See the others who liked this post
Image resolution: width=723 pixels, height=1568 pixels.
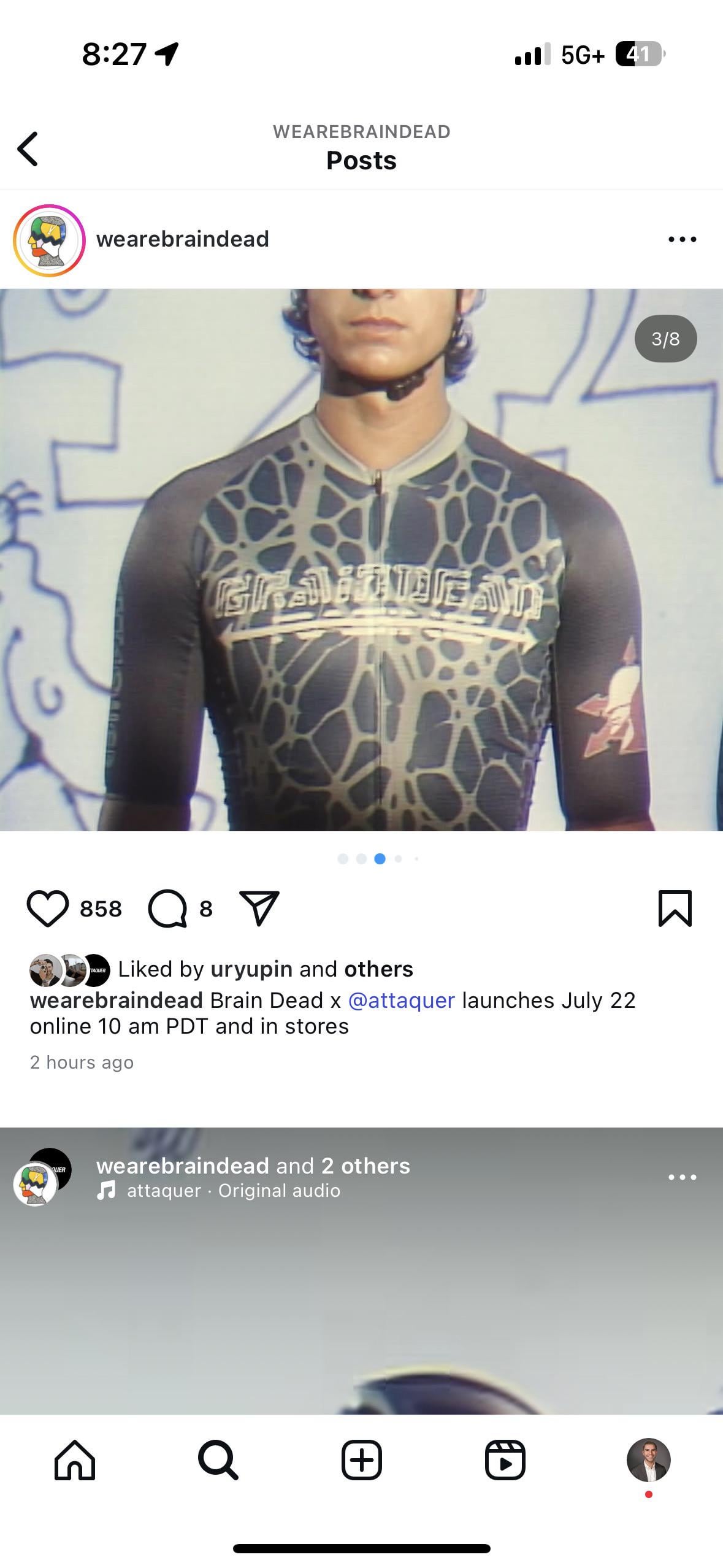point(378,969)
